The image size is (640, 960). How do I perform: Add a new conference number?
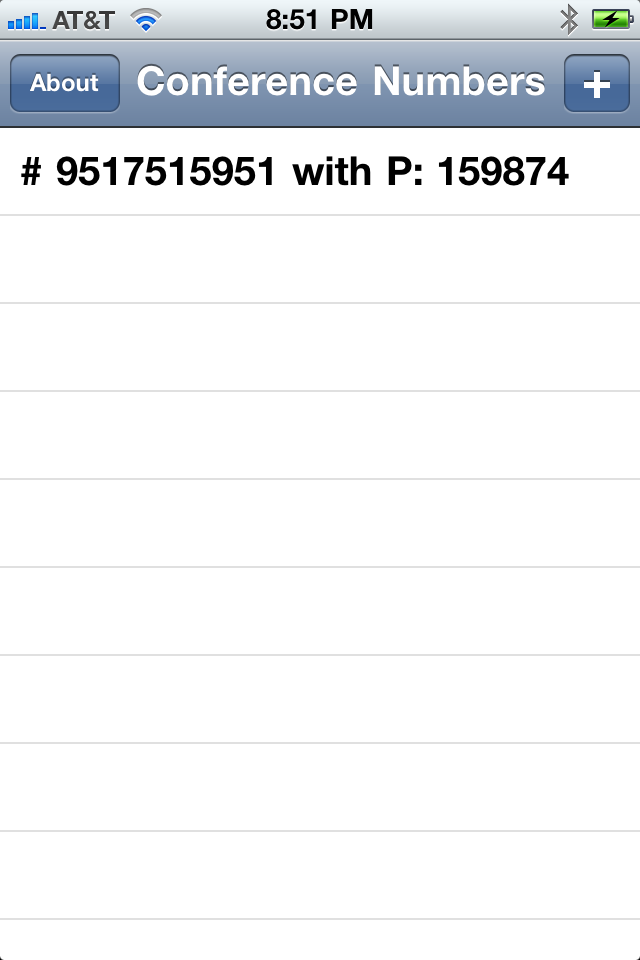(x=596, y=84)
